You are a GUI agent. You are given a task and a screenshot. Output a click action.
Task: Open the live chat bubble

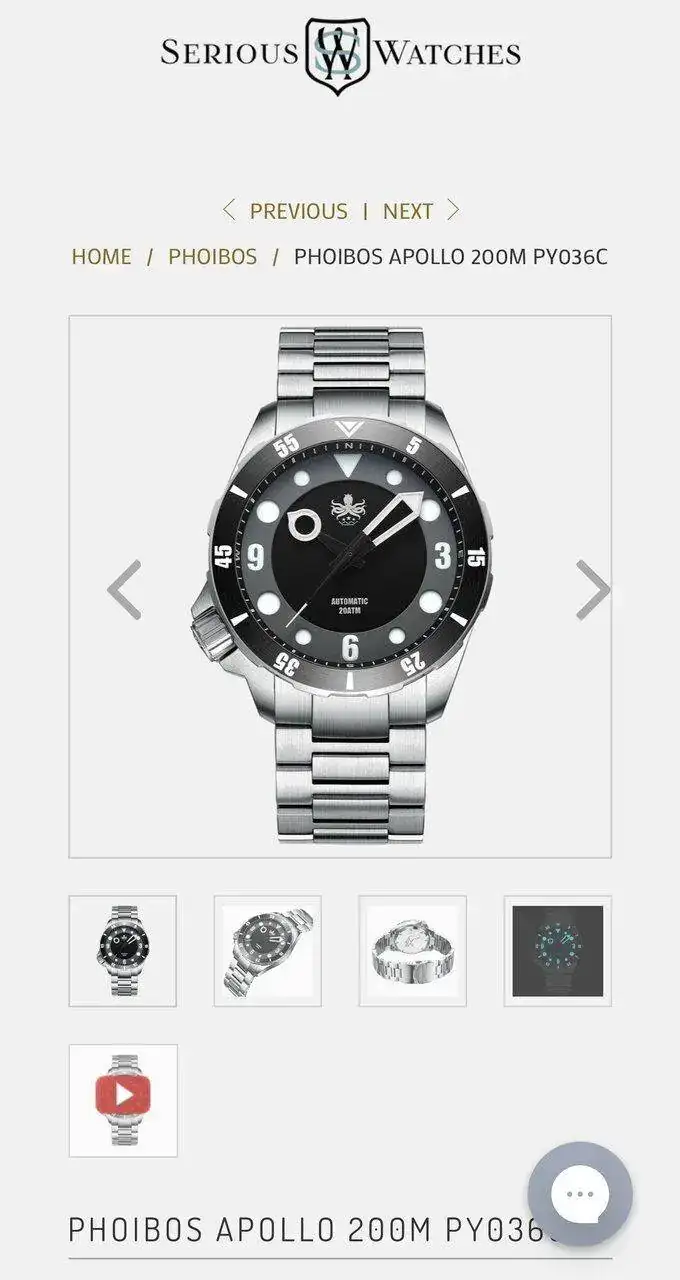(x=580, y=1194)
